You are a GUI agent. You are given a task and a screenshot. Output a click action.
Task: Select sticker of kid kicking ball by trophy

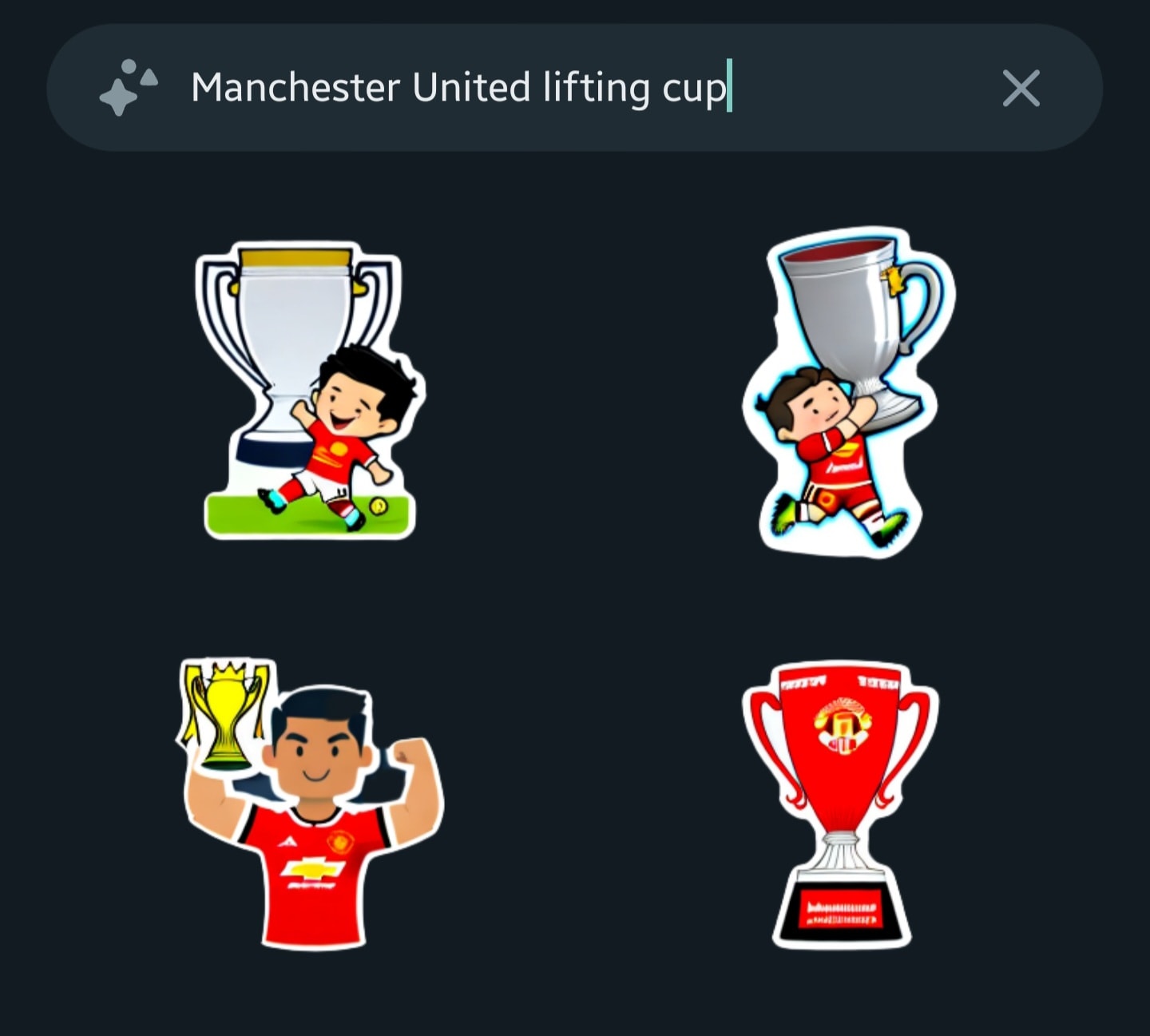[x=309, y=391]
